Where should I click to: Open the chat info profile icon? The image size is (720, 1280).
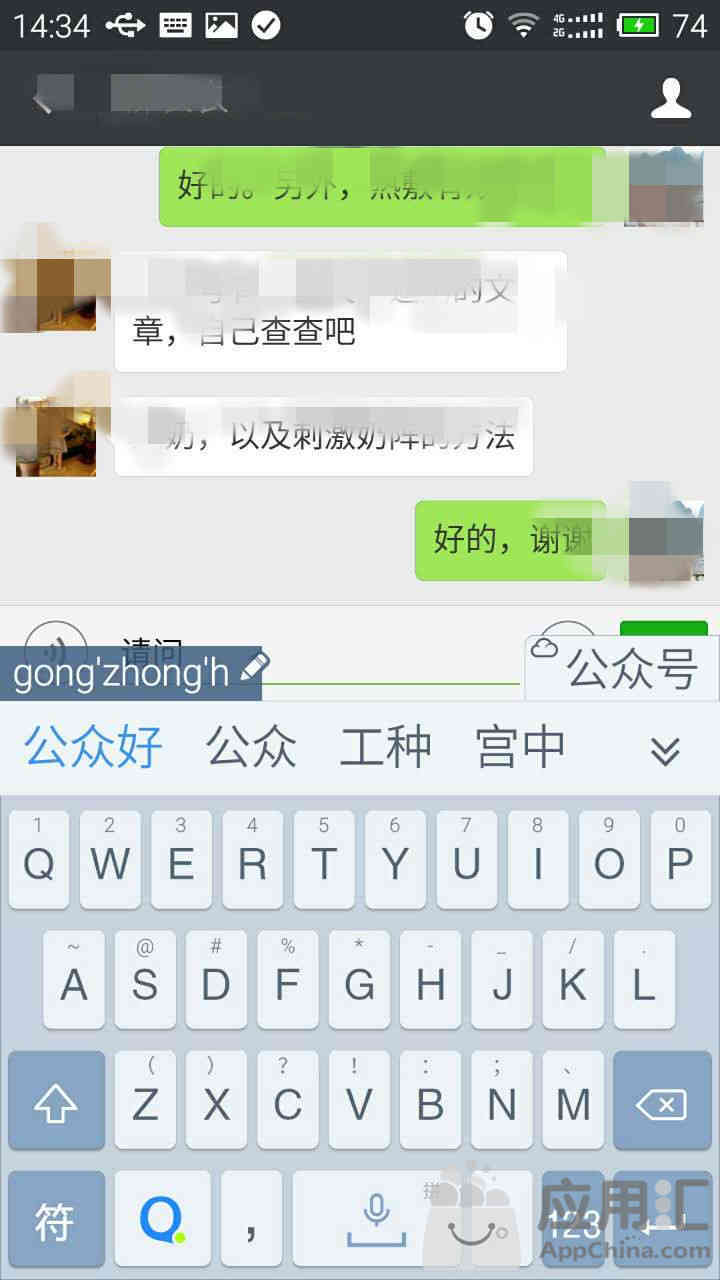[x=671, y=98]
